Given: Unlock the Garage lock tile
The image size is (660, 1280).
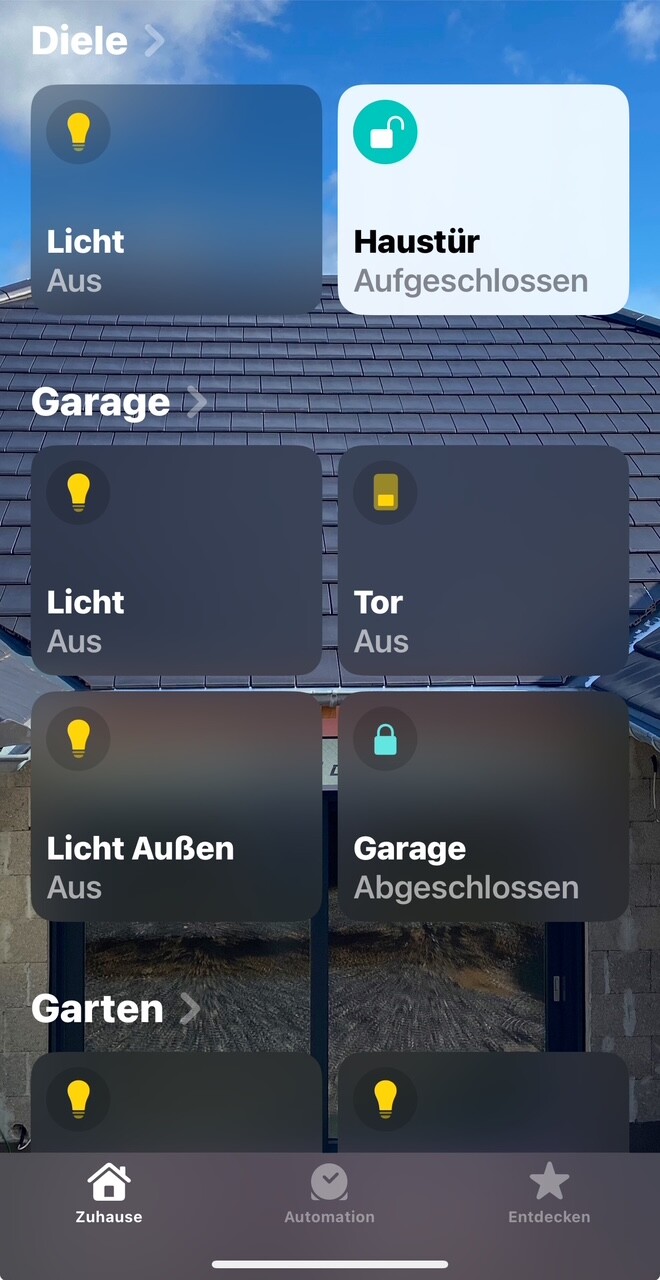Looking at the screenshot, I should (x=483, y=806).
